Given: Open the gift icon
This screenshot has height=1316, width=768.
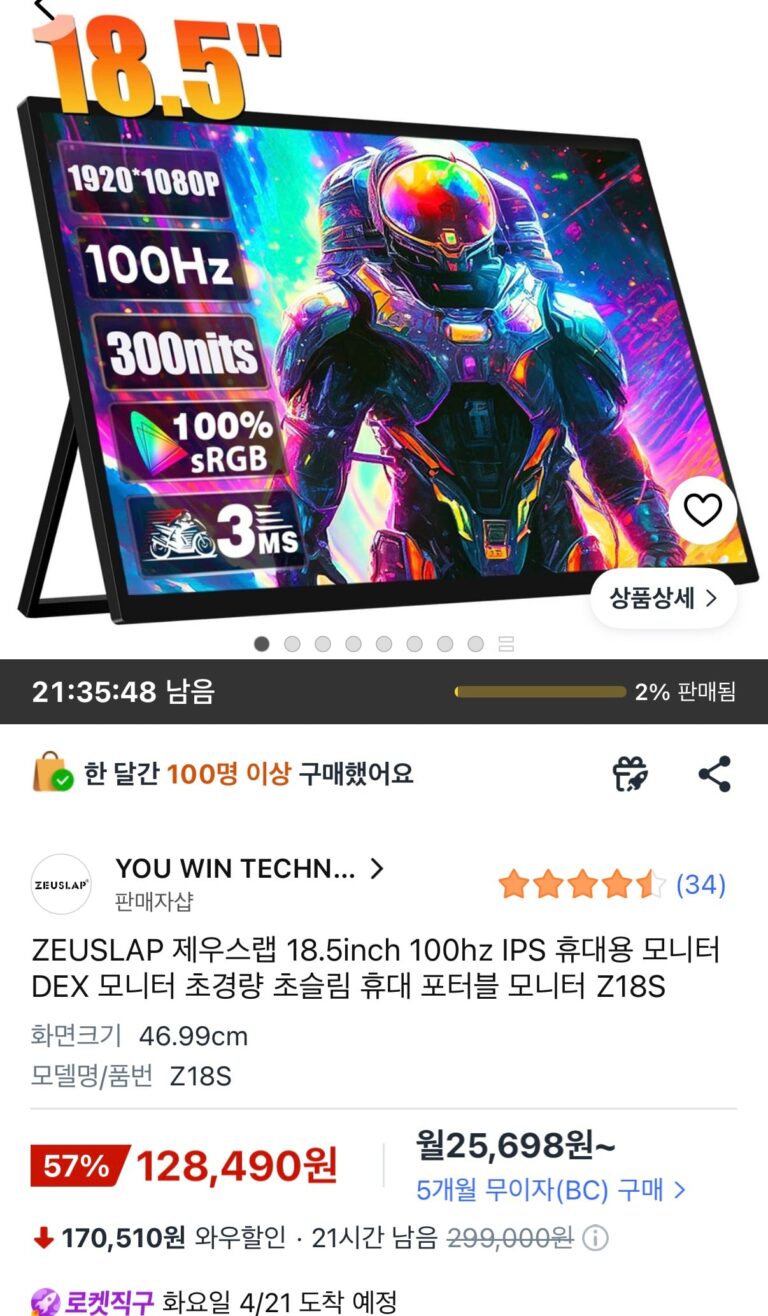Looking at the screenshot, I should [x=630, y=774].
